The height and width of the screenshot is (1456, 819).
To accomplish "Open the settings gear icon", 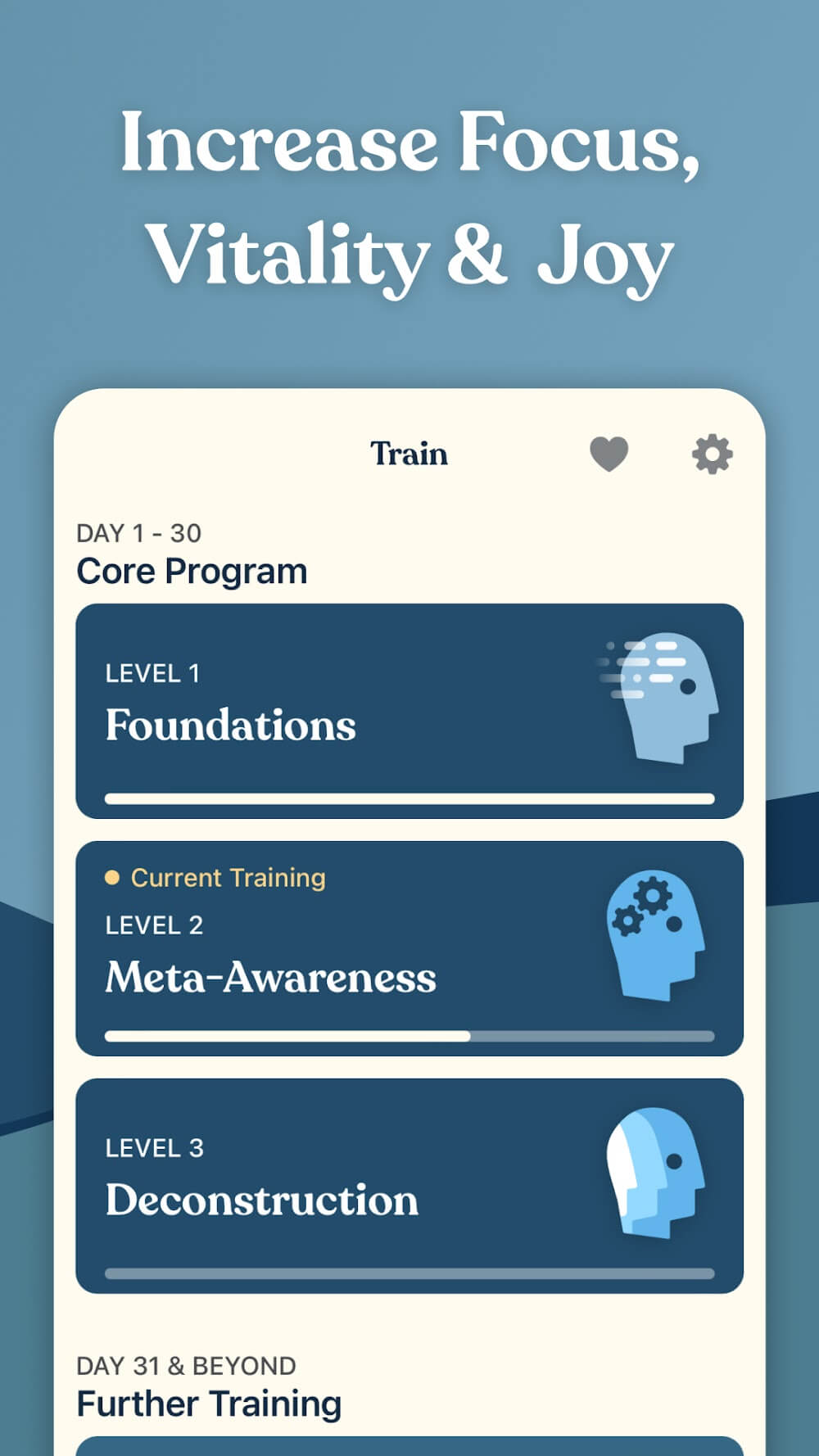I will coord(712,454).
